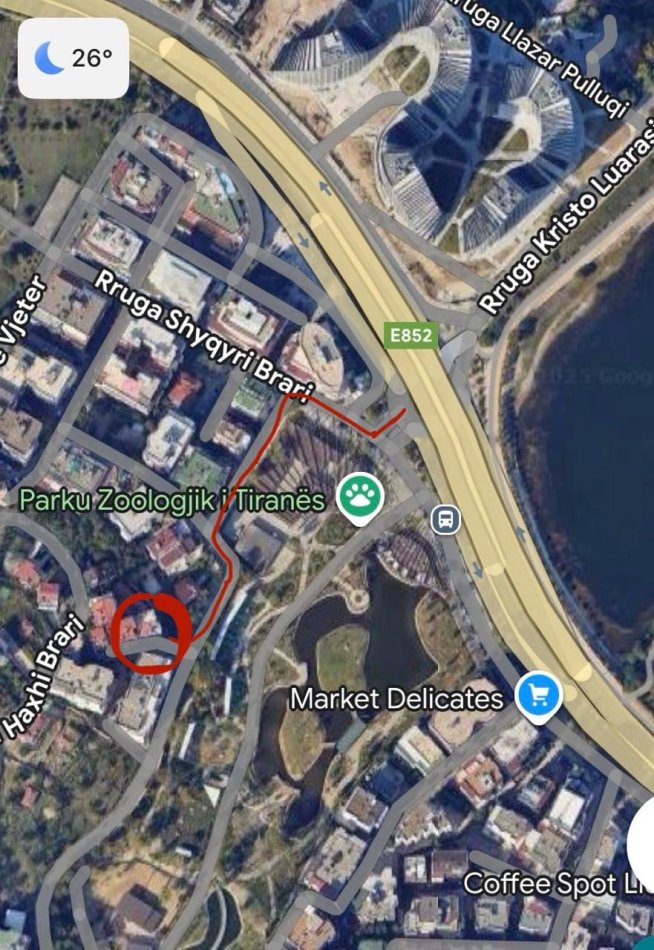654x950 pixels.
Task: Open the 26° weather widget
Action: (x=73, y=58)
